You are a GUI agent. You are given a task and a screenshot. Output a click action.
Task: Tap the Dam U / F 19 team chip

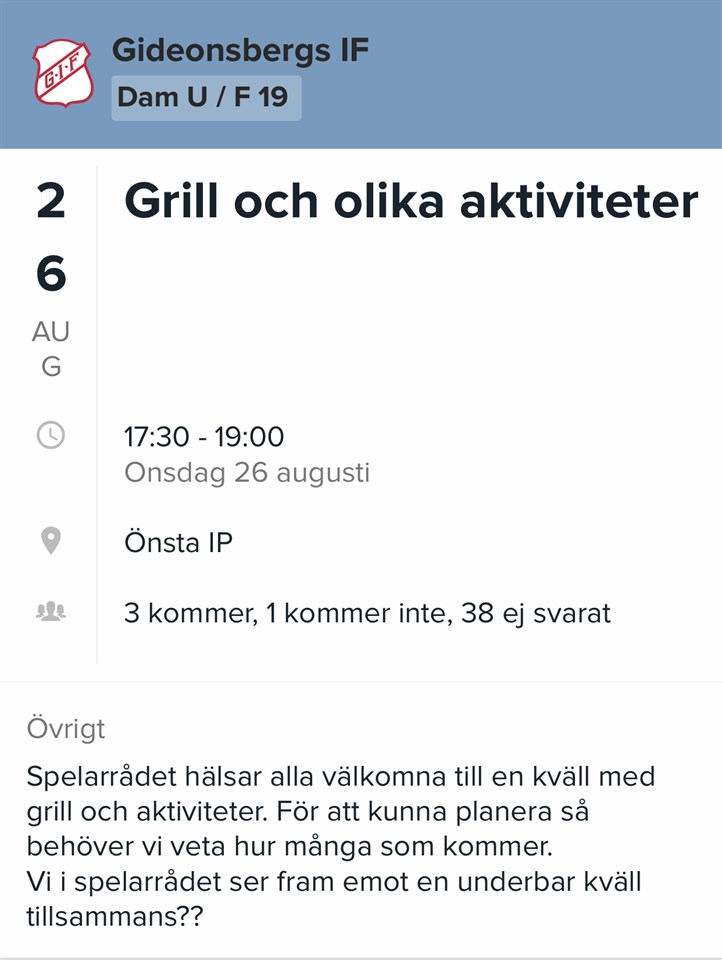tap(205, 98)
